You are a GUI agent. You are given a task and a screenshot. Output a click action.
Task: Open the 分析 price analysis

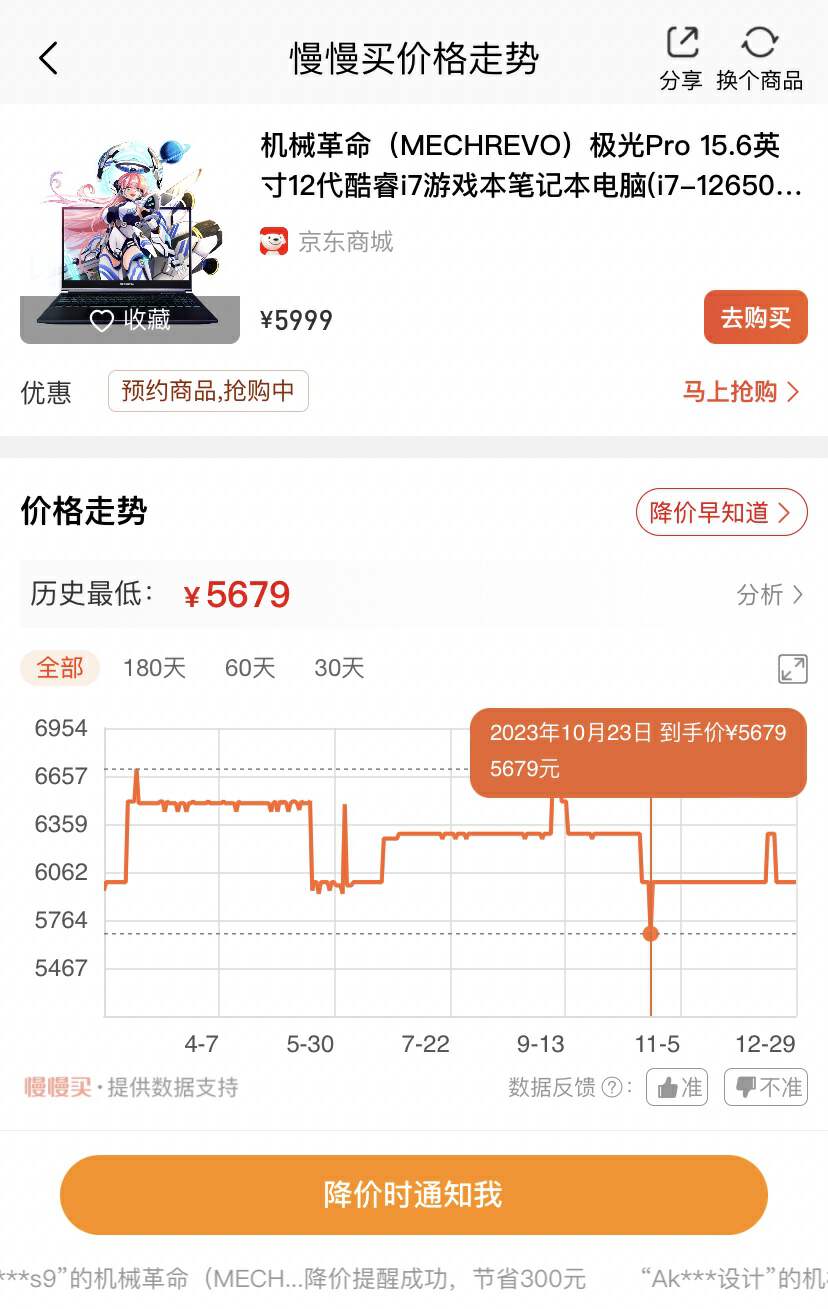click(769, 595)
